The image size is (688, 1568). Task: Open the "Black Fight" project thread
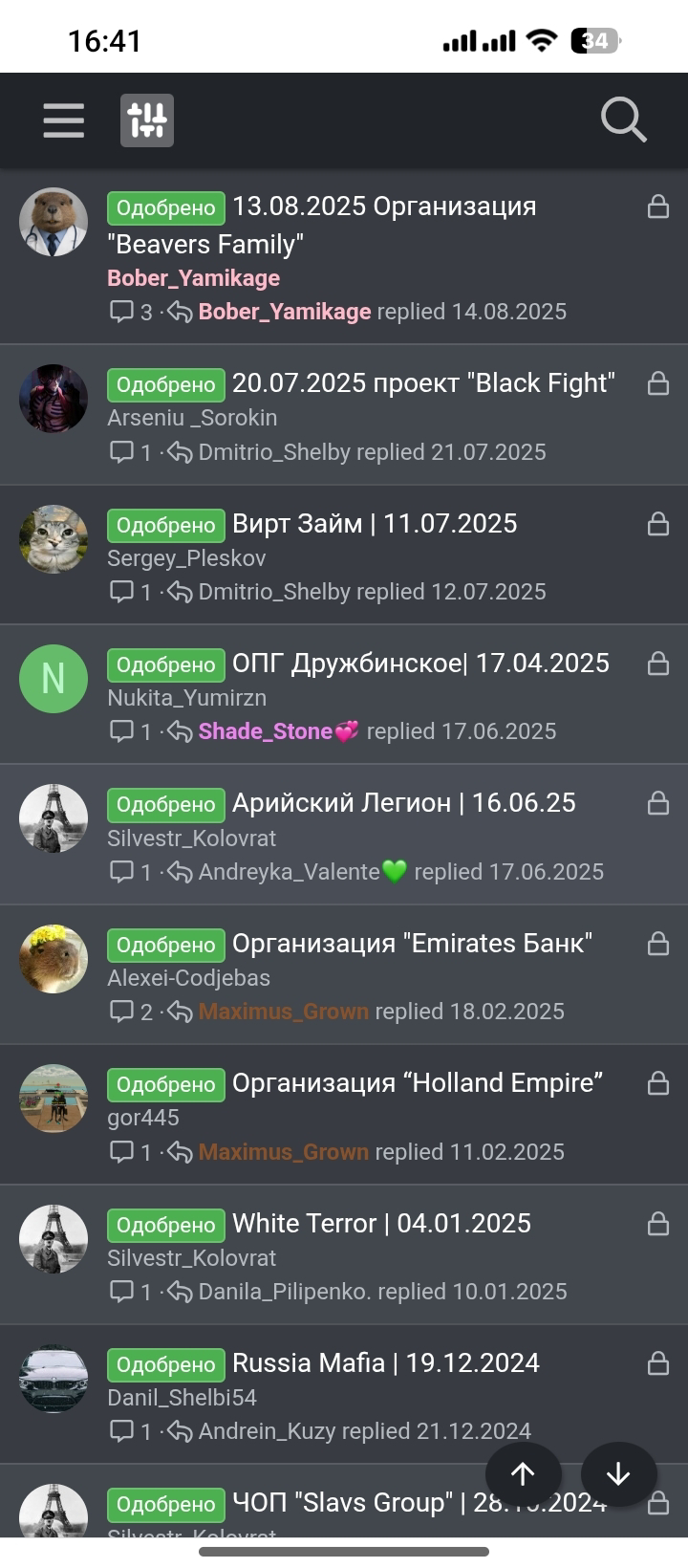(422, 383)
